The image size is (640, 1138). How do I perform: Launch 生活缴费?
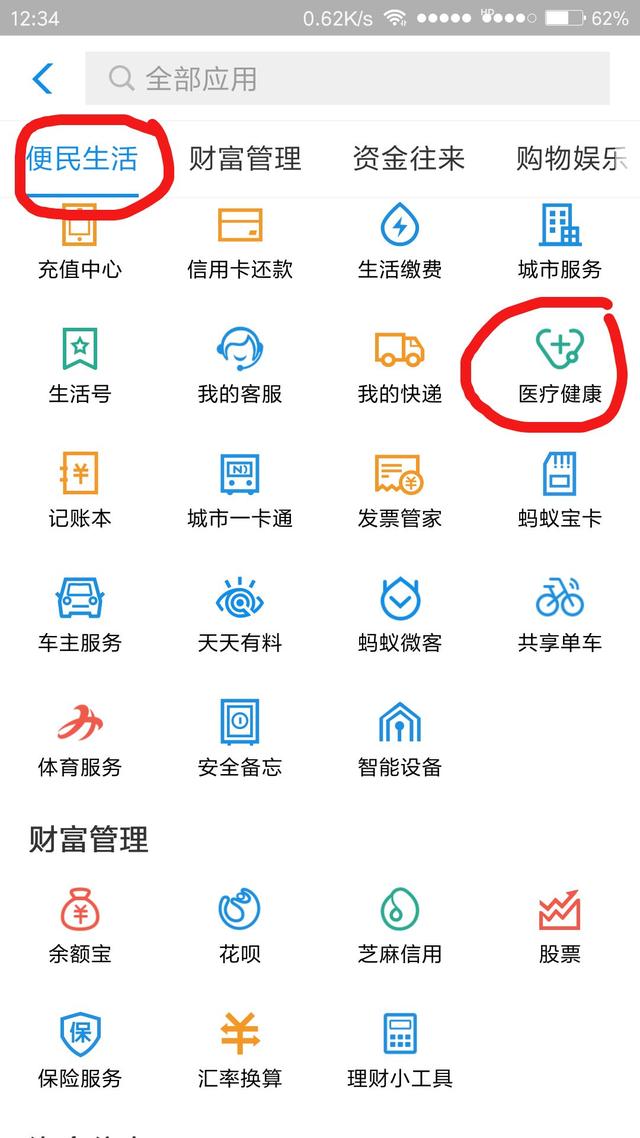pos(400,243)
